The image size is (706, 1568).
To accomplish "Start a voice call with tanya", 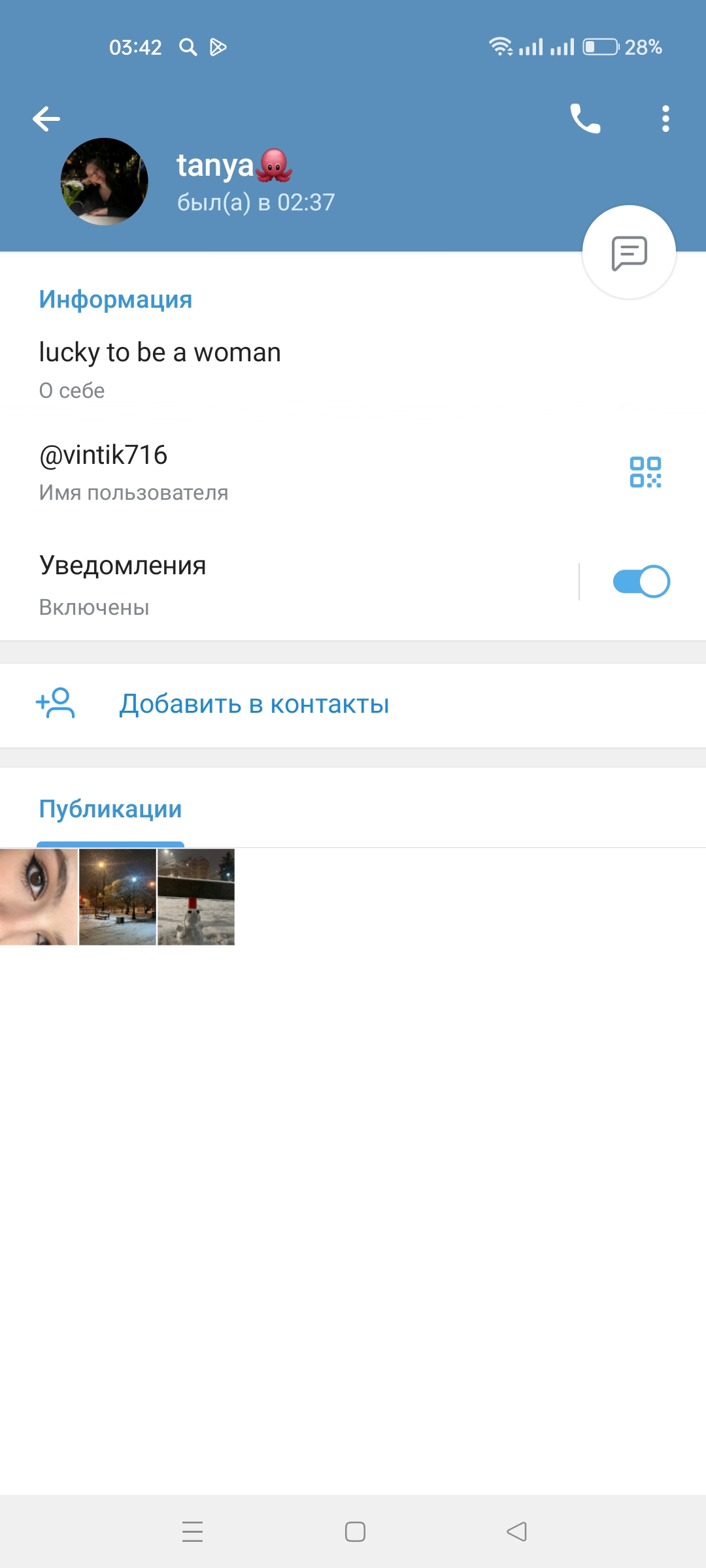I will tap(585, 119).
